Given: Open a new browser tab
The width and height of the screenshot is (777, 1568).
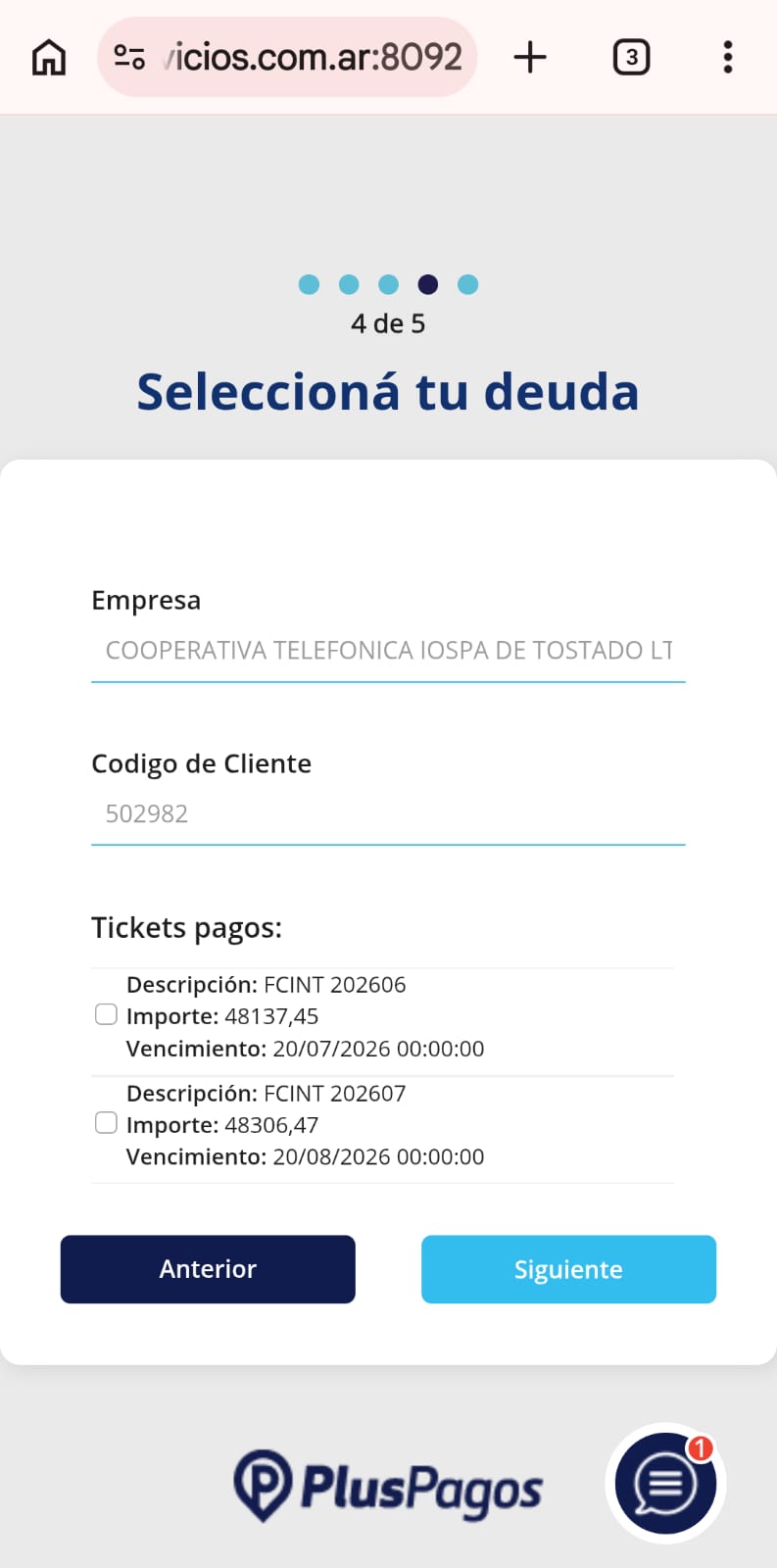Looking at the screenshot, I should coord(530,57).
